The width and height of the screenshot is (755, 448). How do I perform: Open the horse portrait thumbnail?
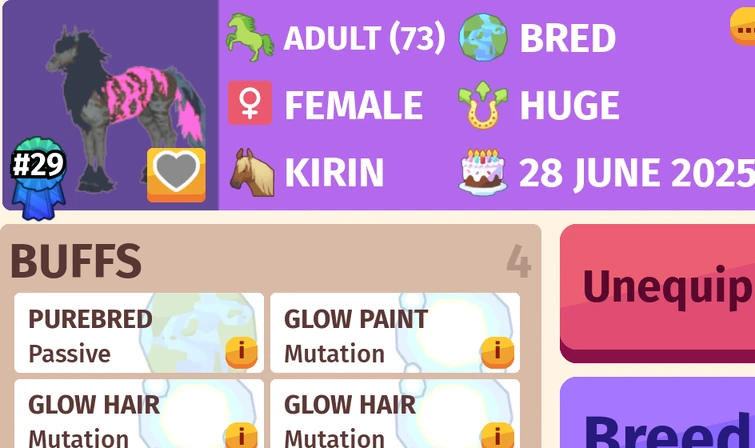click(x=110, y=100)
